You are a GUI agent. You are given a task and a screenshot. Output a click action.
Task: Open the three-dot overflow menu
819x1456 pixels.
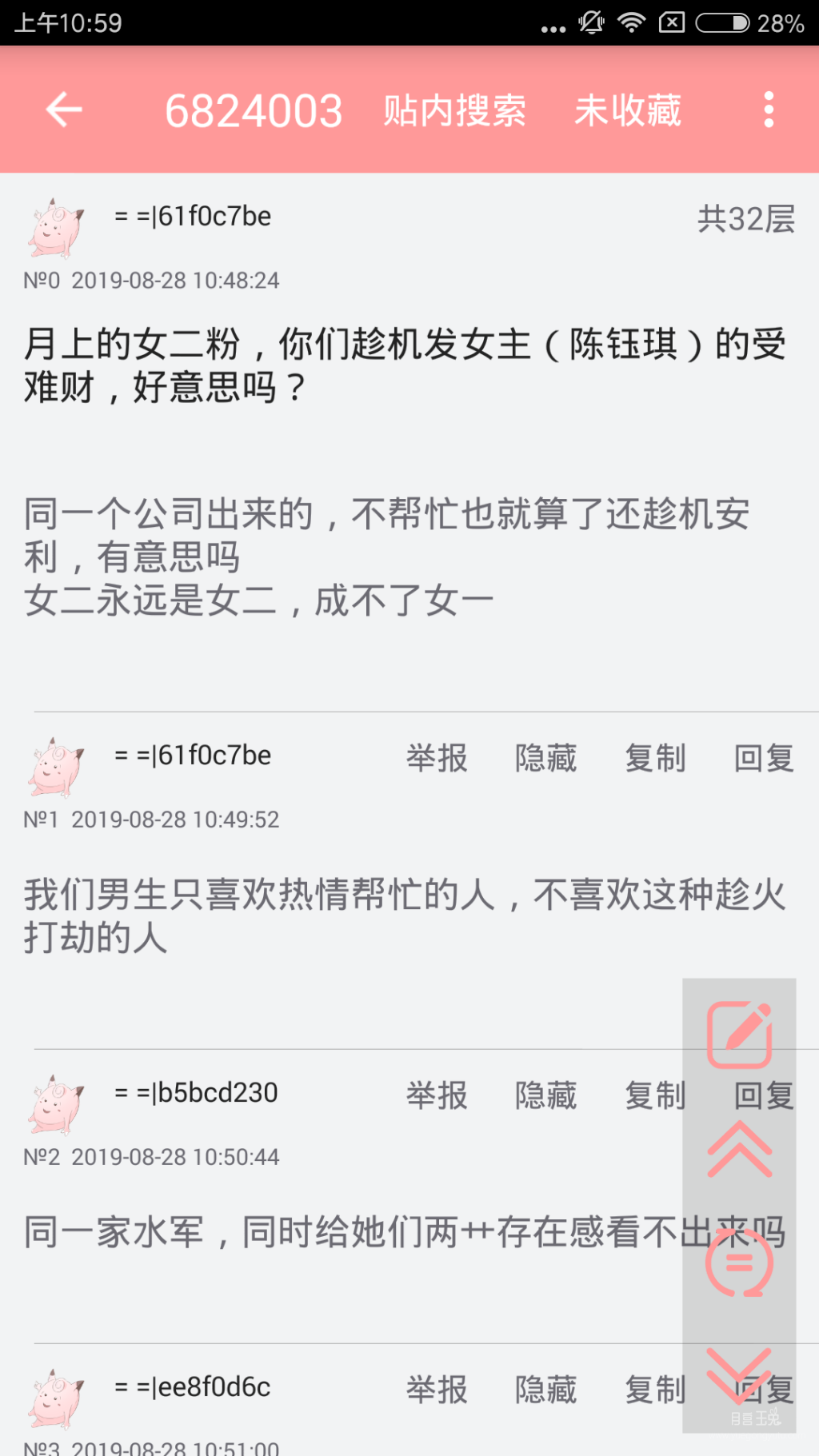pyautogui.click(x=769, y=110)
